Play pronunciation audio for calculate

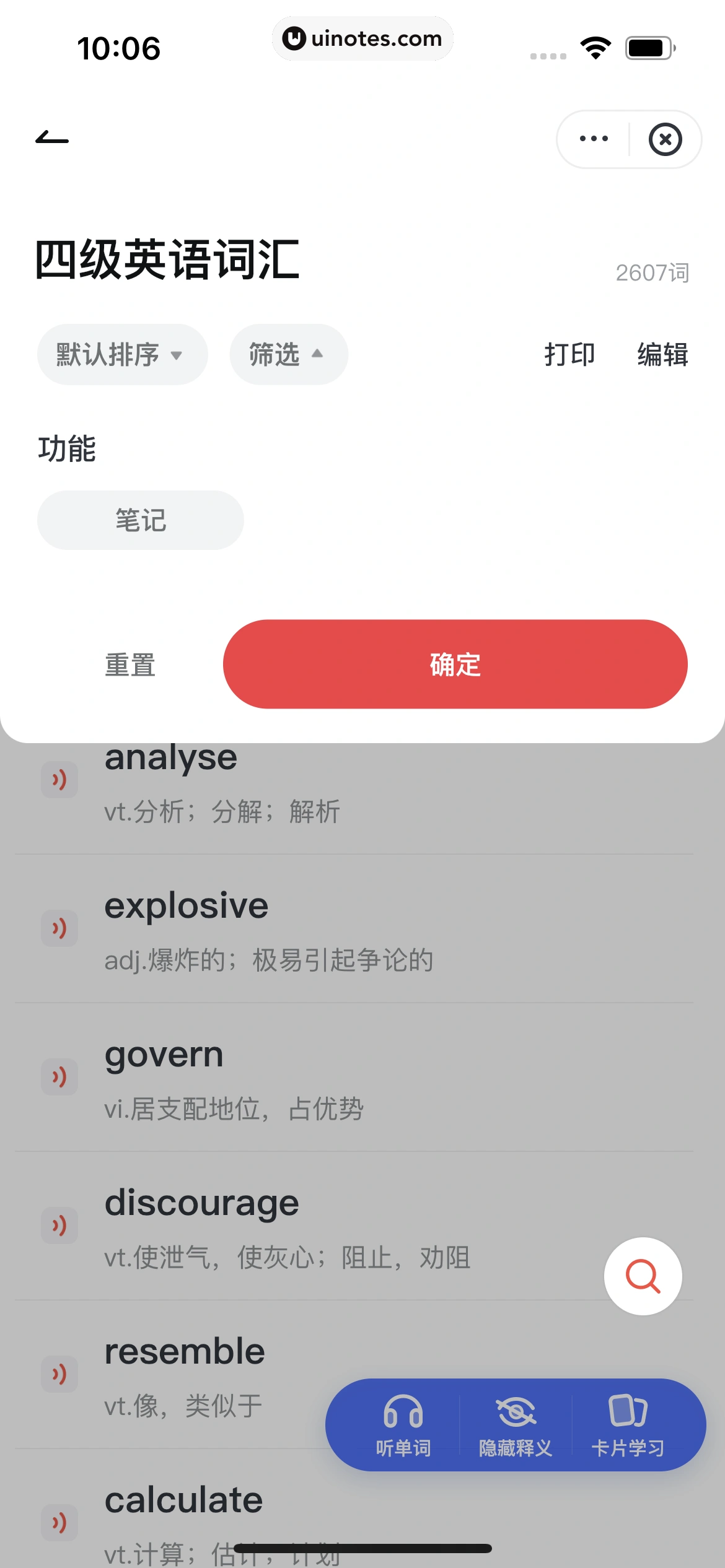coord(60,1523)
